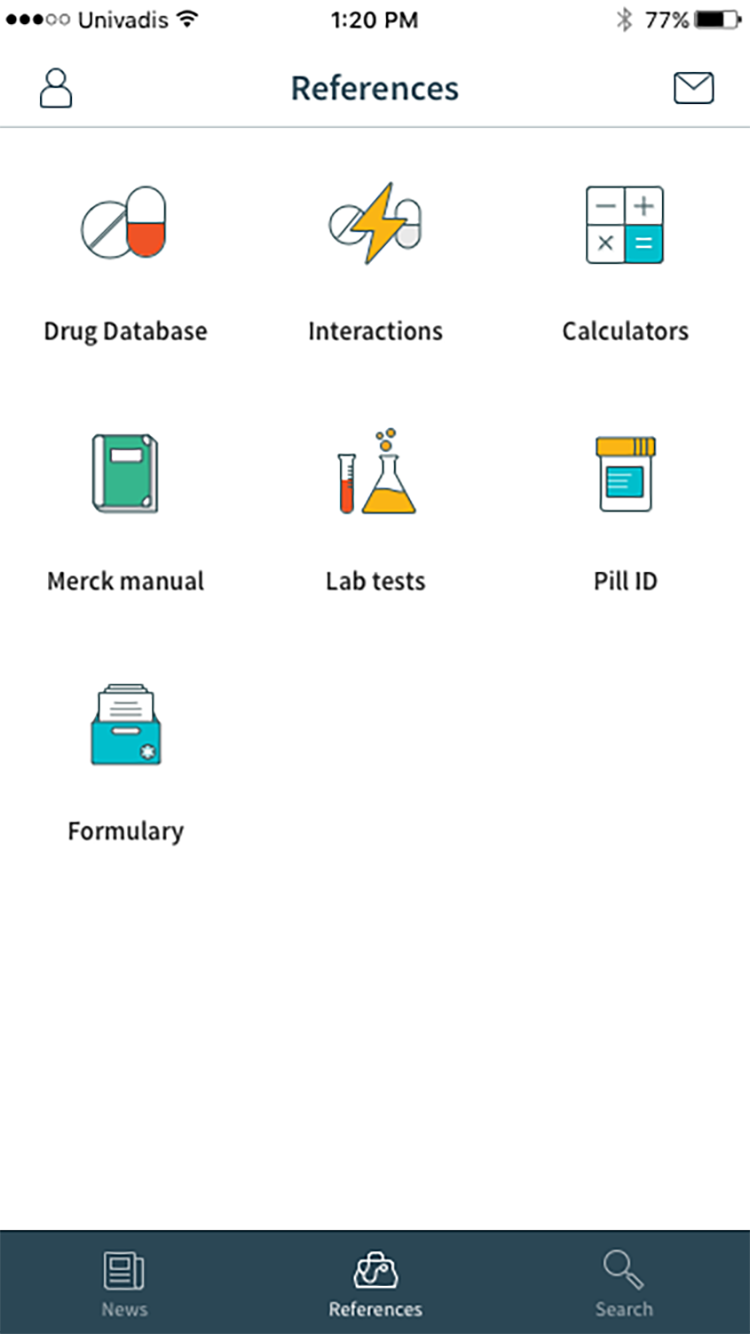This screenshot has width=750, height=1334.
Task: Open the messages envelope icon
Action: click(x=694, y=88)
